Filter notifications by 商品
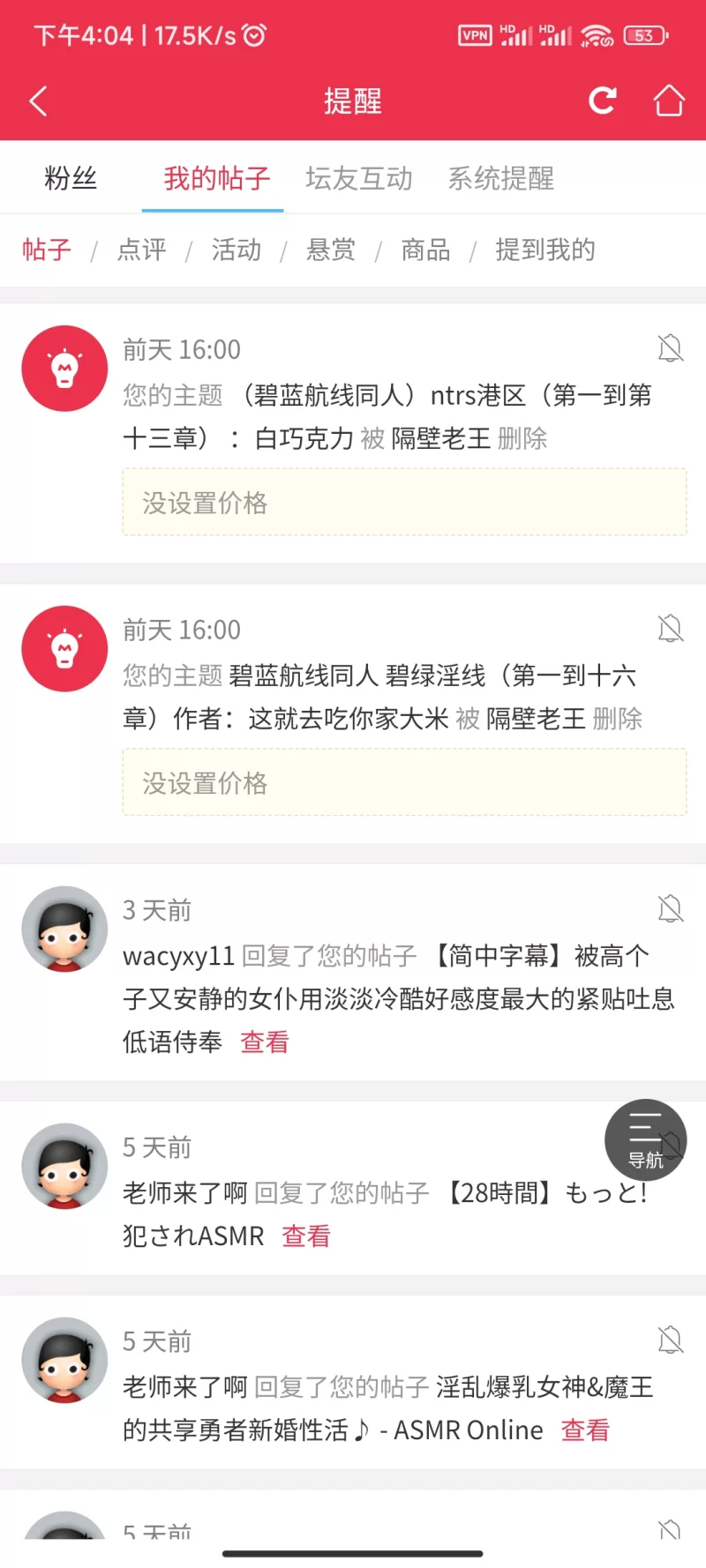The height and width of the screenshot is (1568, 706). pos(425,250)
